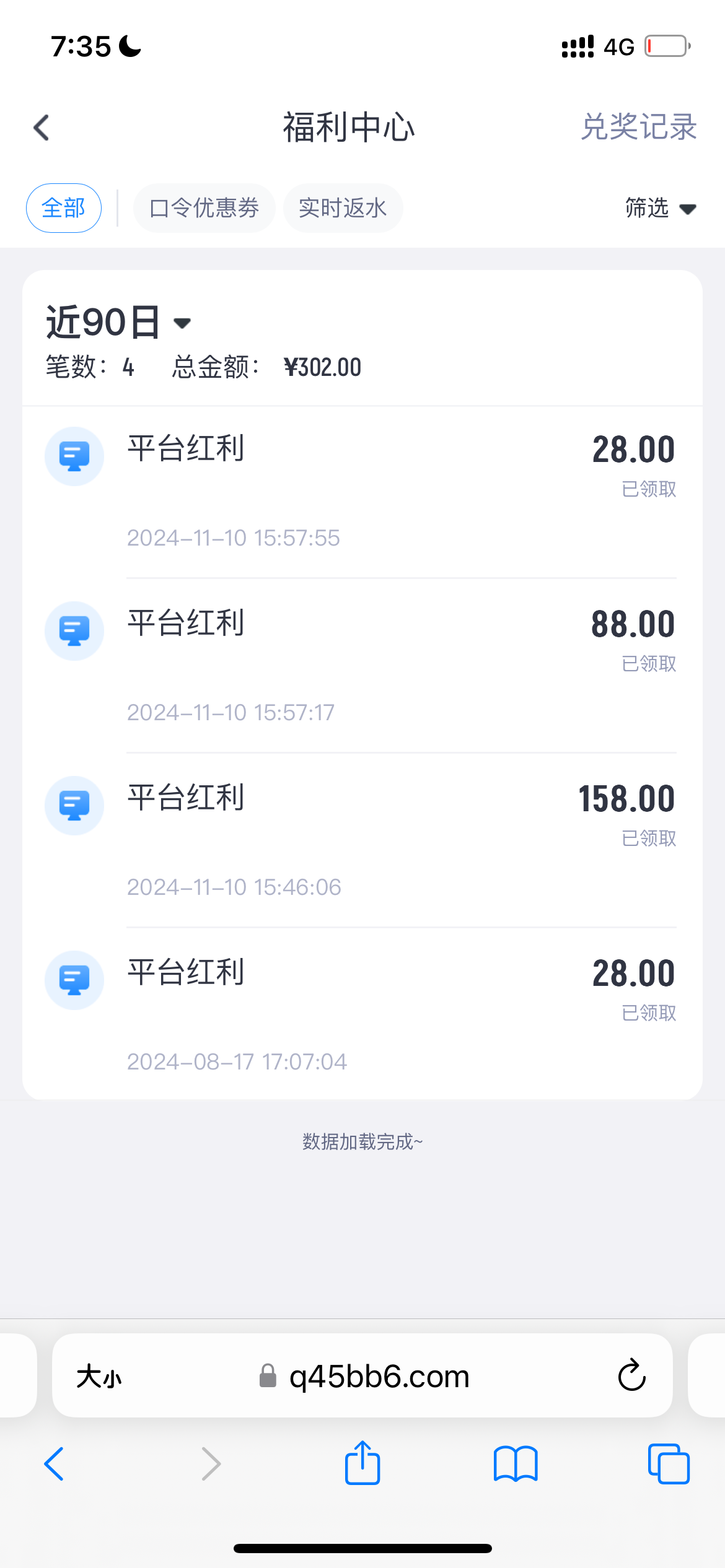This screenshot has width=725, height=1568.
Task: Select the 全部 filter tab
Action: tap(63, 208)
